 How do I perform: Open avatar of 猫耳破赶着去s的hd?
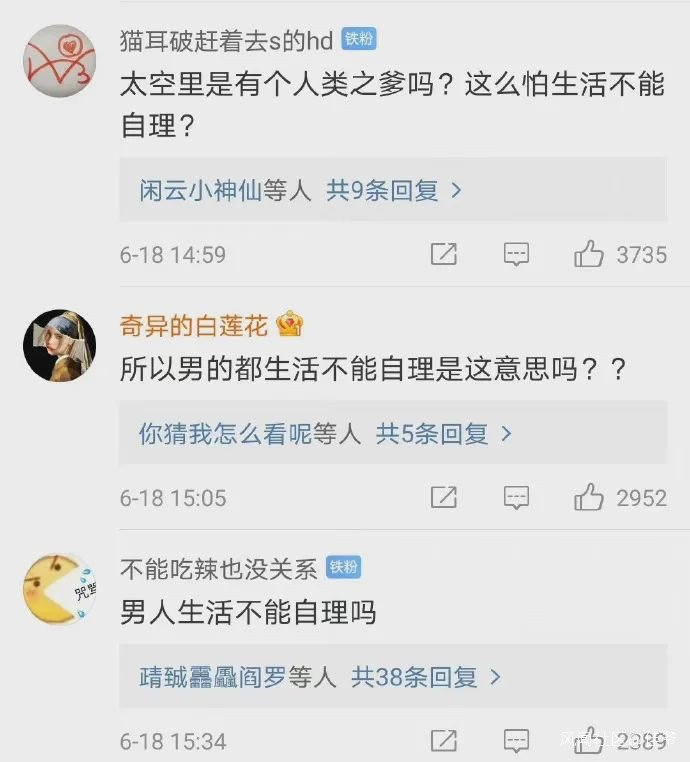coord(60,61)
